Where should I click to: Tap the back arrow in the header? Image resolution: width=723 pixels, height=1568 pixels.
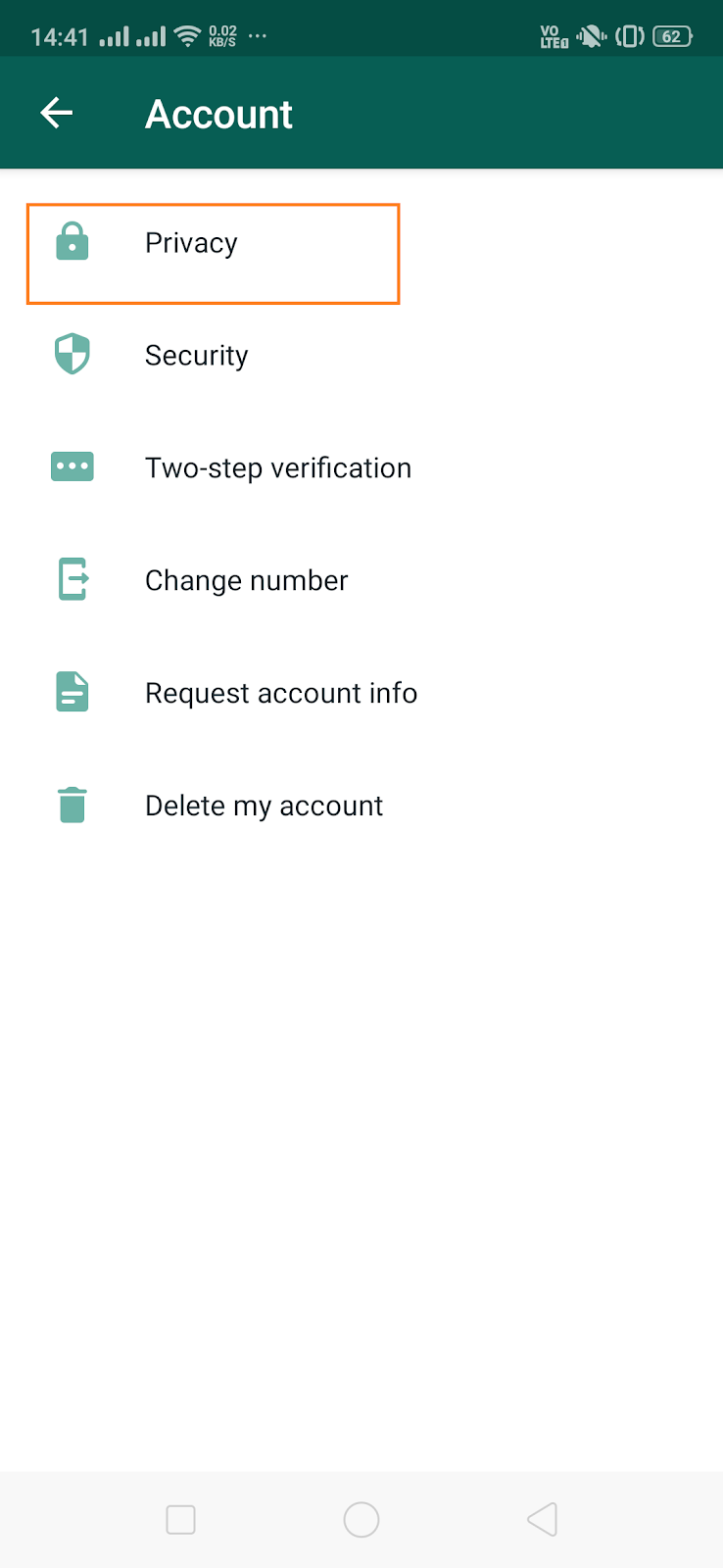56,112
